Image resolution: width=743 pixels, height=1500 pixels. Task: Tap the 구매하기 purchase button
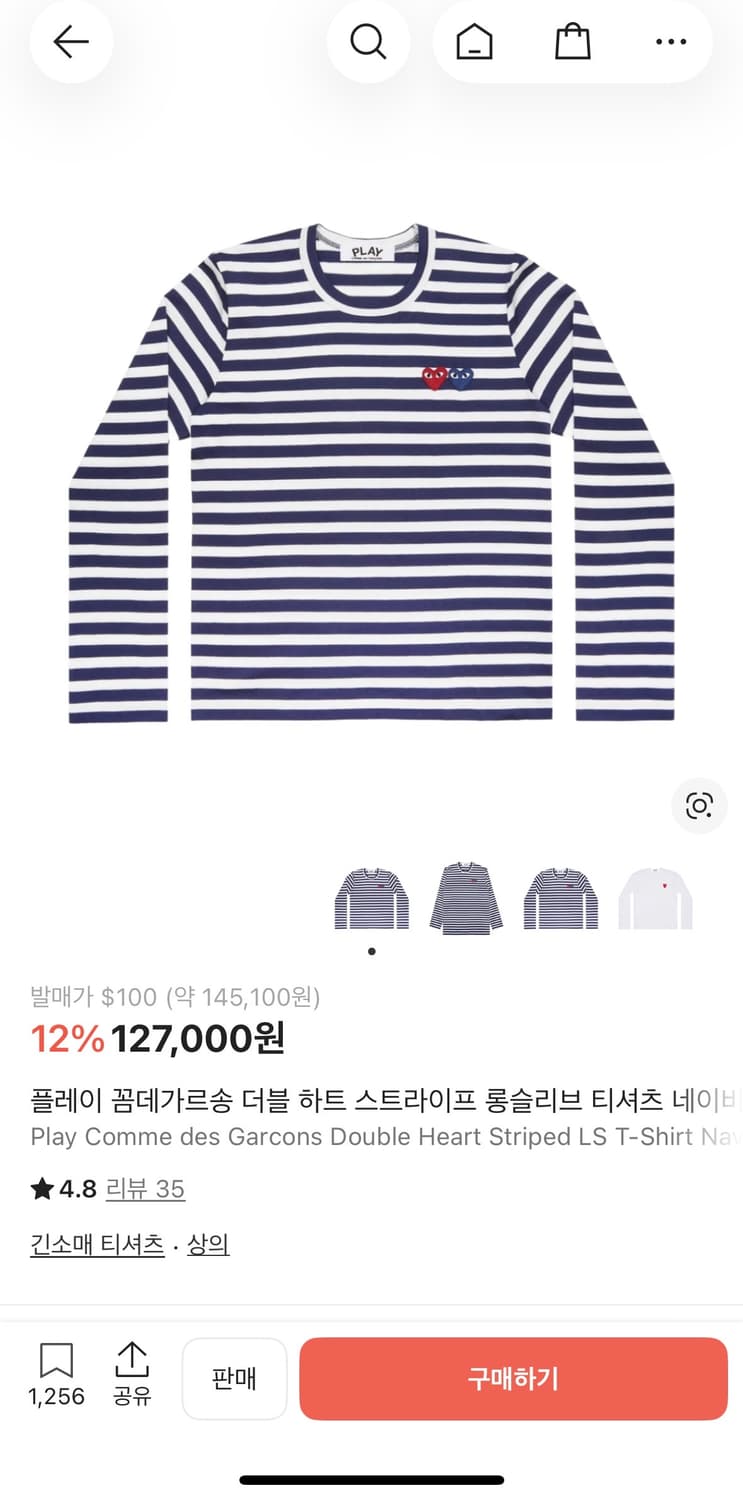513,1379
